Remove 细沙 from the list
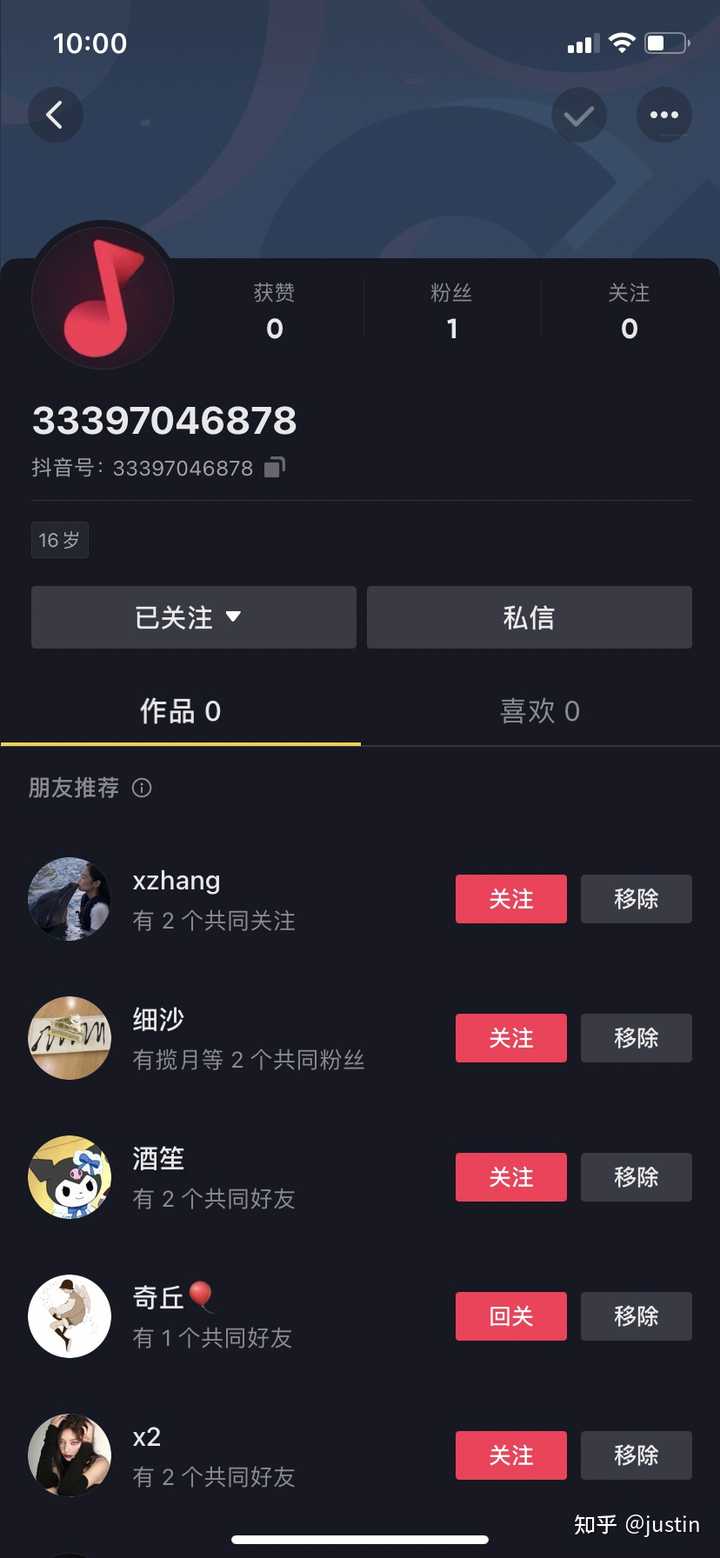This screenshot has height=1558, width=720. (636, 1038)
